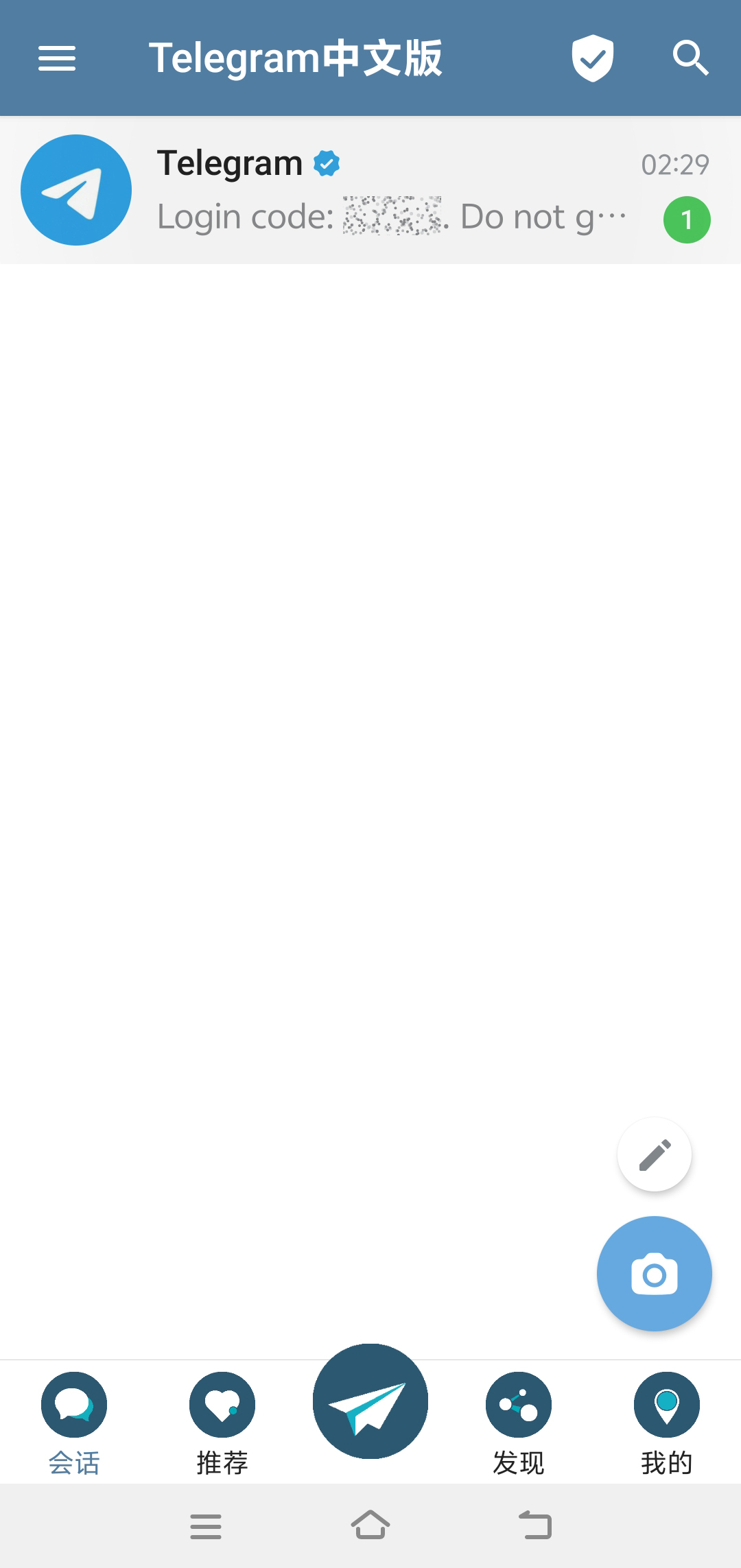Compose a new message with pencil button
Viewport: 741px width, 1568px height.
click(655, 1155)
